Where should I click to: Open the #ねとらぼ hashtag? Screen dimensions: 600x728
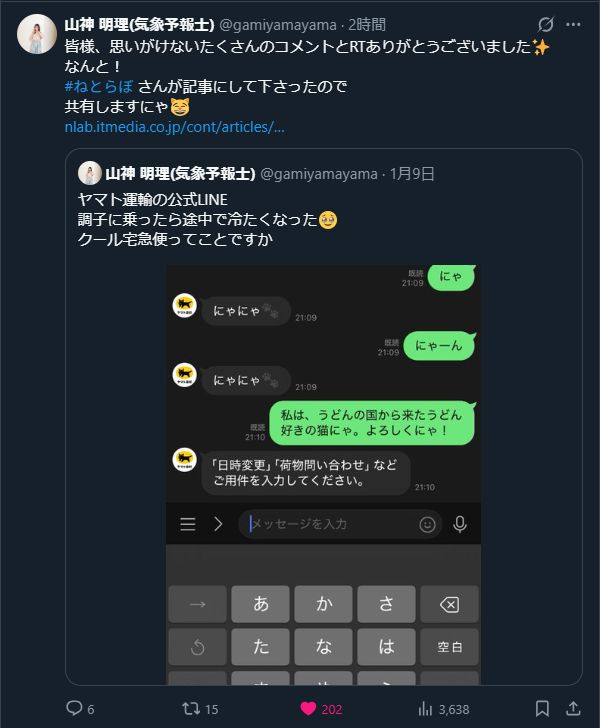pos(98,86)
